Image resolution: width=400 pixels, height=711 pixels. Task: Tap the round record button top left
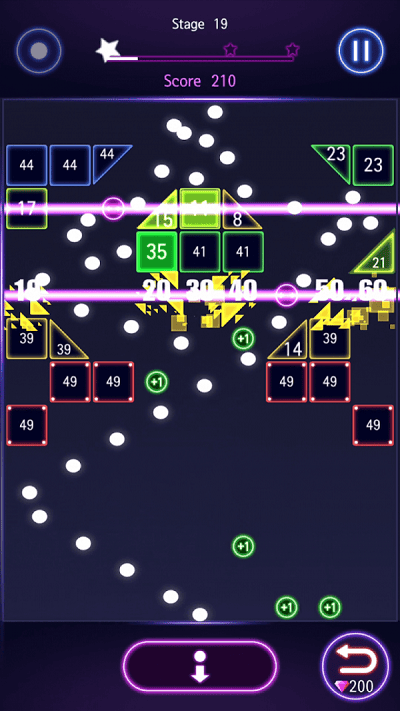(x=39, y=51)
